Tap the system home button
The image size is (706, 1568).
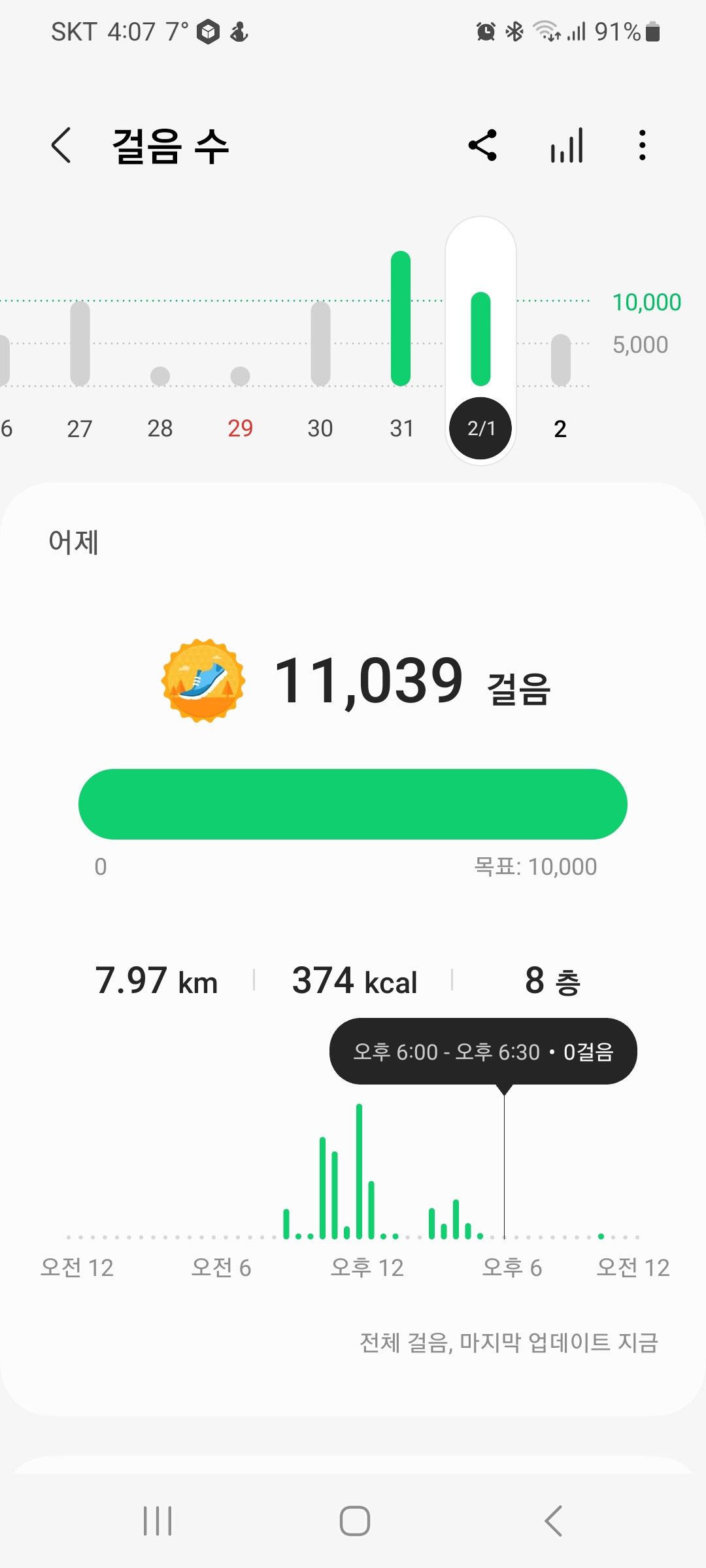tap(354, 1521)
